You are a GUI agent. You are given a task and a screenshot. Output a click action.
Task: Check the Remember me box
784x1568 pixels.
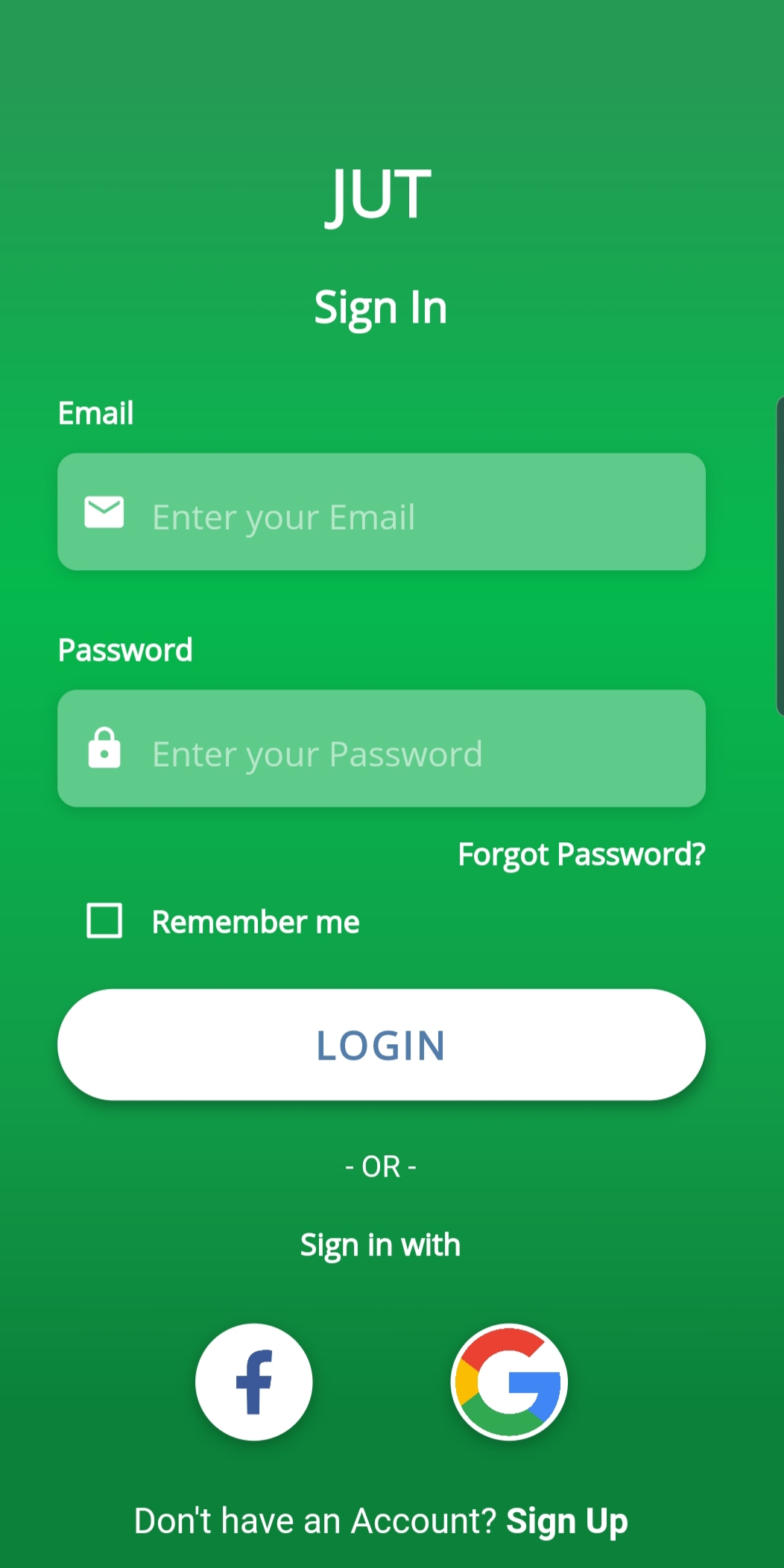[x=104, y=921]
